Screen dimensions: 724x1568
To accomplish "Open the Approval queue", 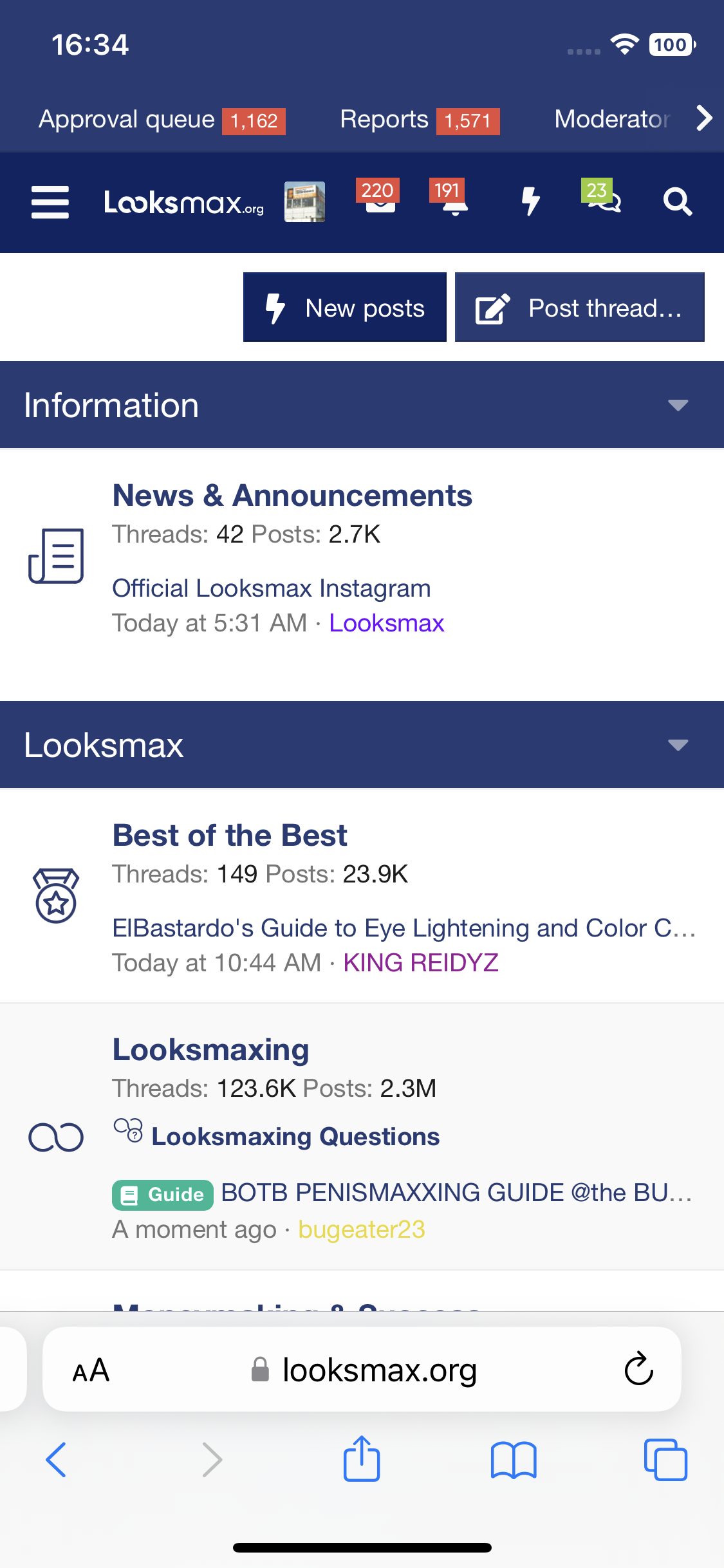I will tap(162, 120).
